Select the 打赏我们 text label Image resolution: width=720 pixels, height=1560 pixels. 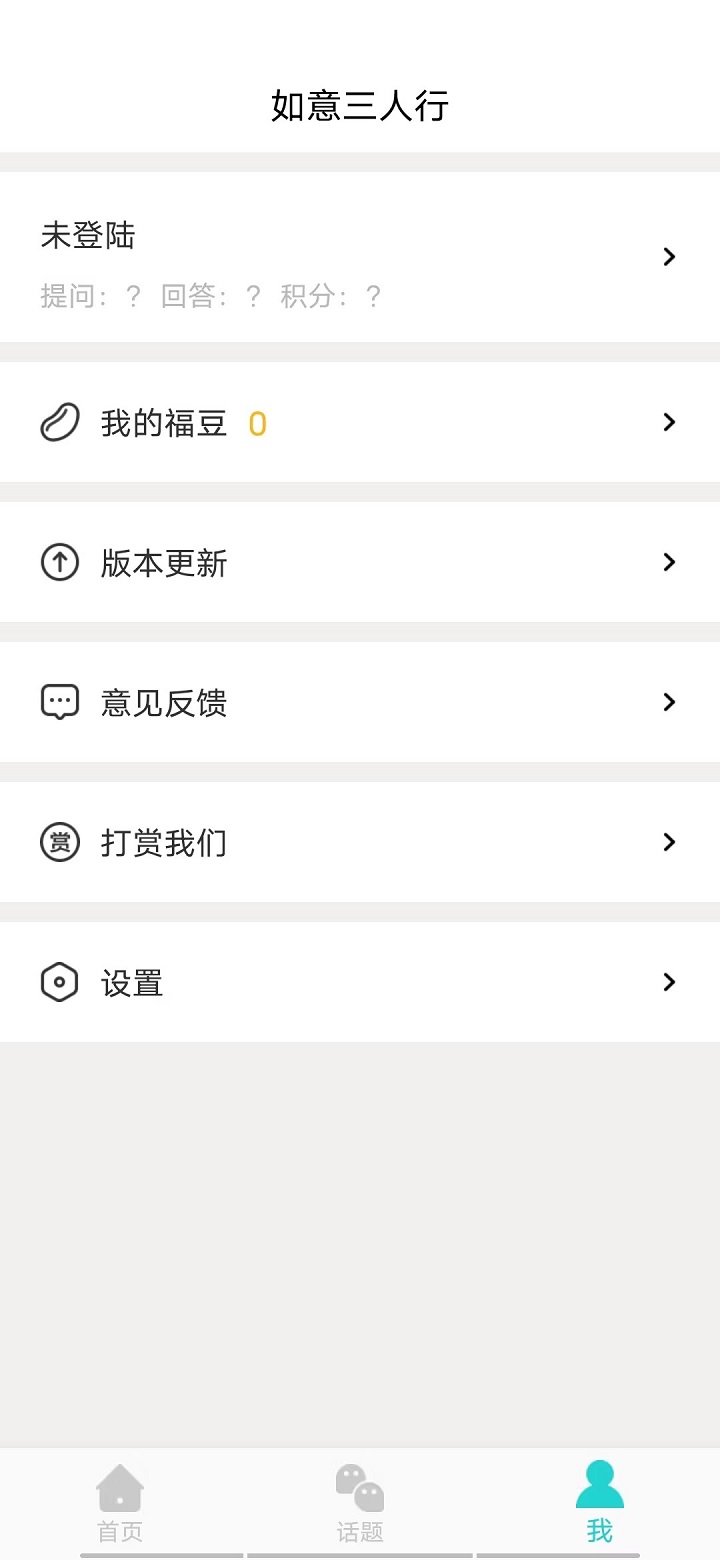[163, 842]
